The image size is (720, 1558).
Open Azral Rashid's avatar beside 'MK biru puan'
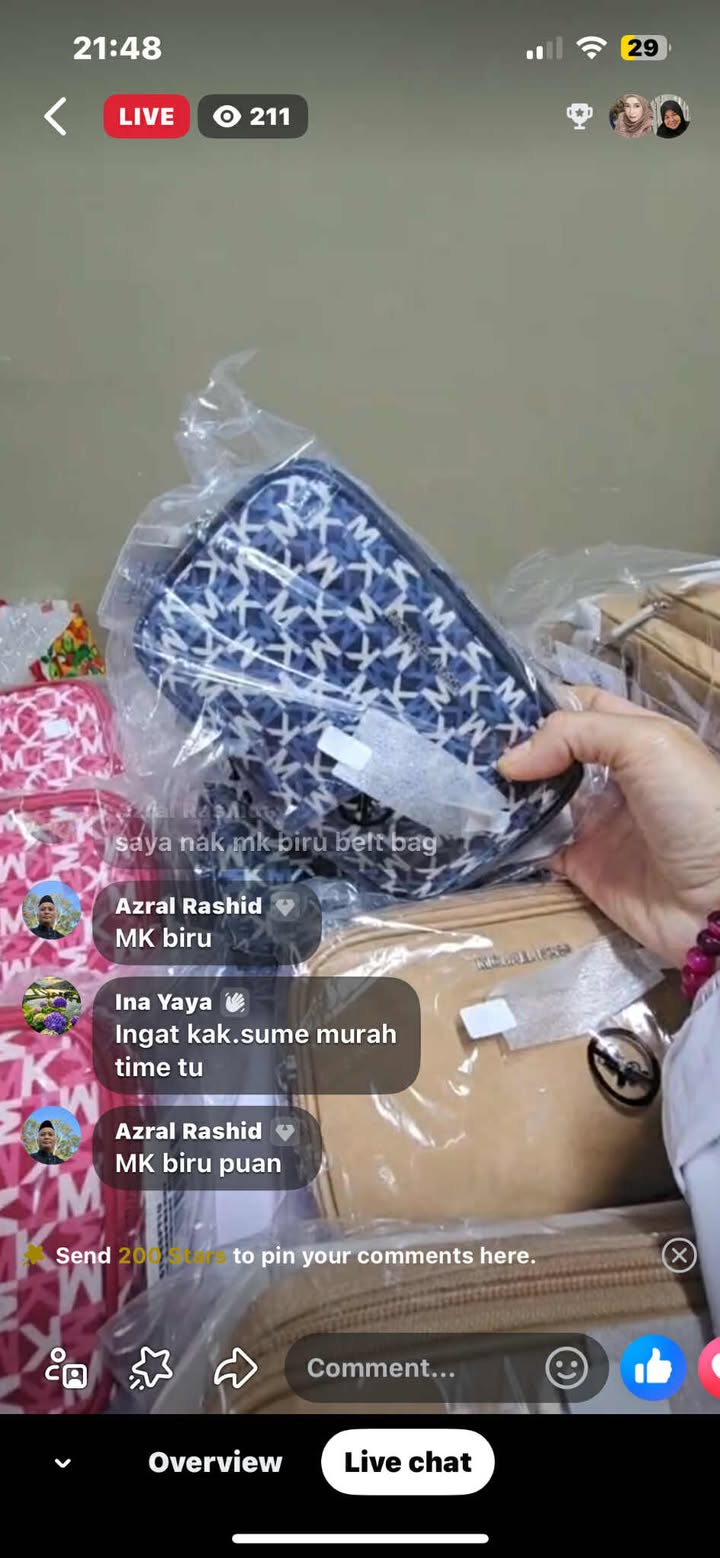point(52,1135)
